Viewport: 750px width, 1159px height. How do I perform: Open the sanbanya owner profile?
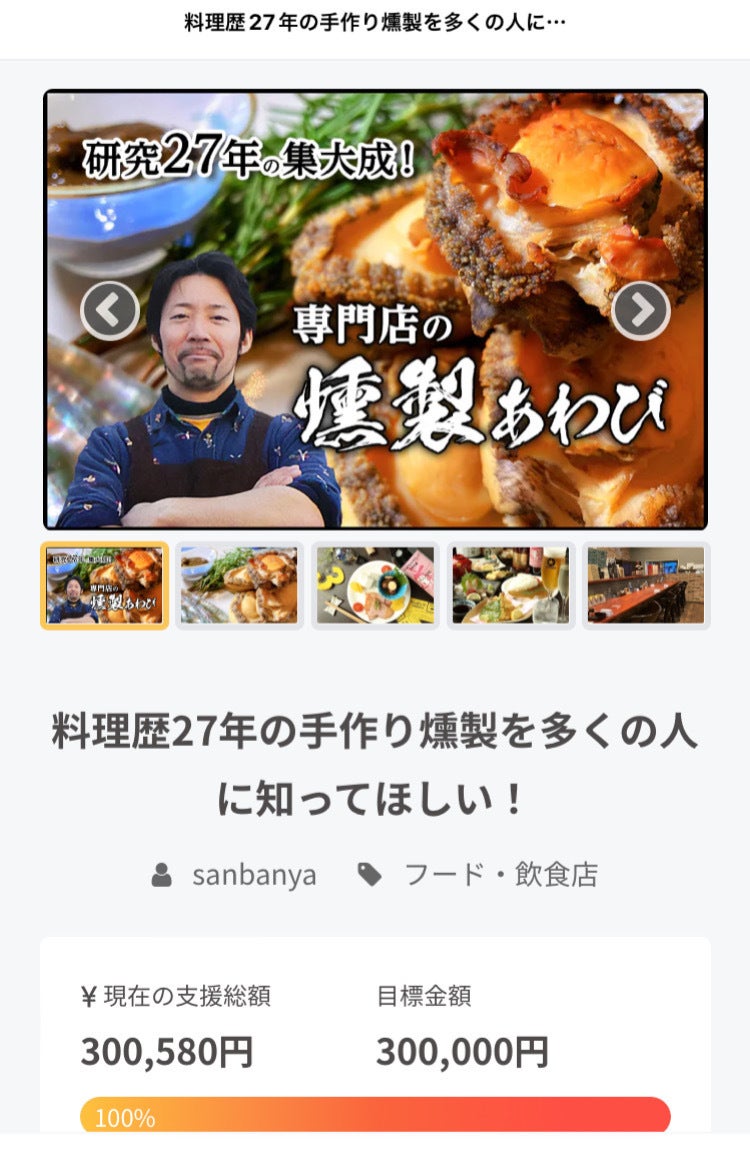[x=253, y=875]
